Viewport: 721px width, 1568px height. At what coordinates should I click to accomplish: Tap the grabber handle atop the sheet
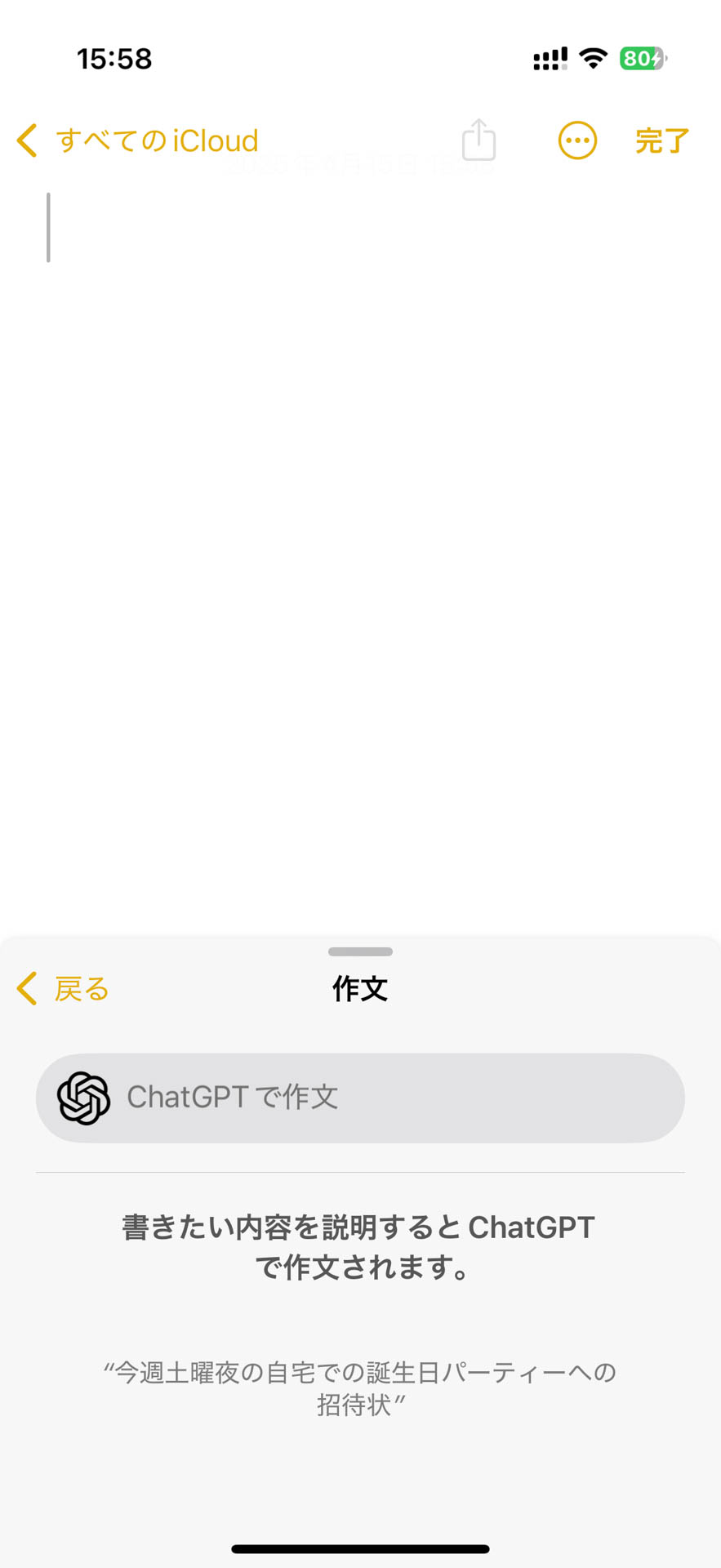(360, 951)
